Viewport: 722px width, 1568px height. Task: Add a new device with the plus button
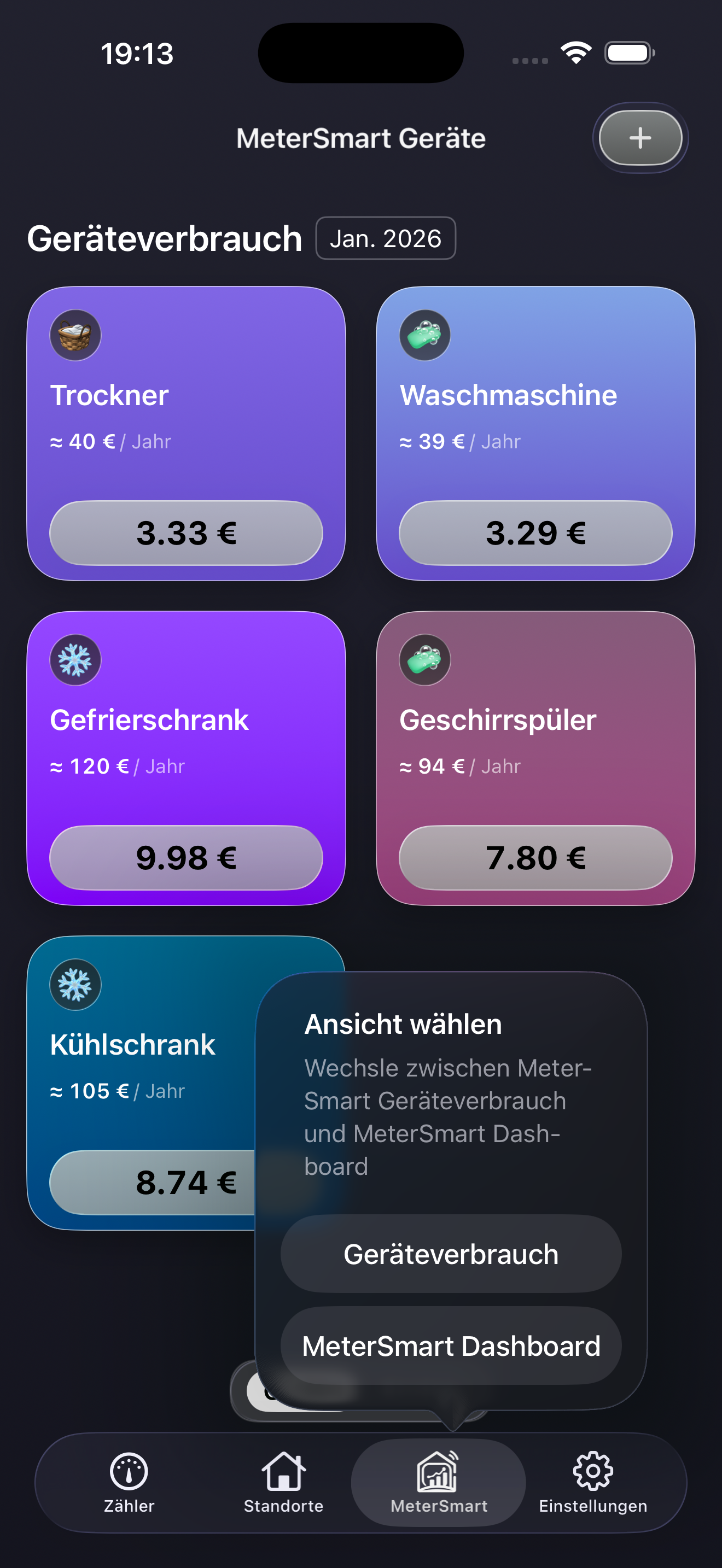[640, 138]
